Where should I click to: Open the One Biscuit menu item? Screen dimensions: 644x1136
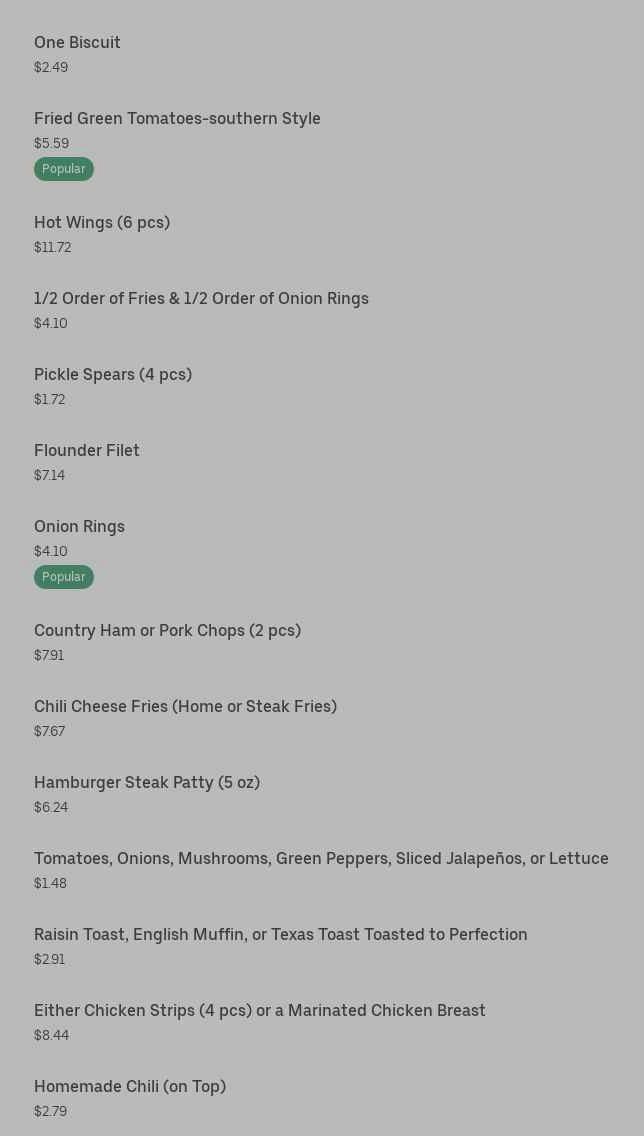pyautogui.click(x=77, y=43)
